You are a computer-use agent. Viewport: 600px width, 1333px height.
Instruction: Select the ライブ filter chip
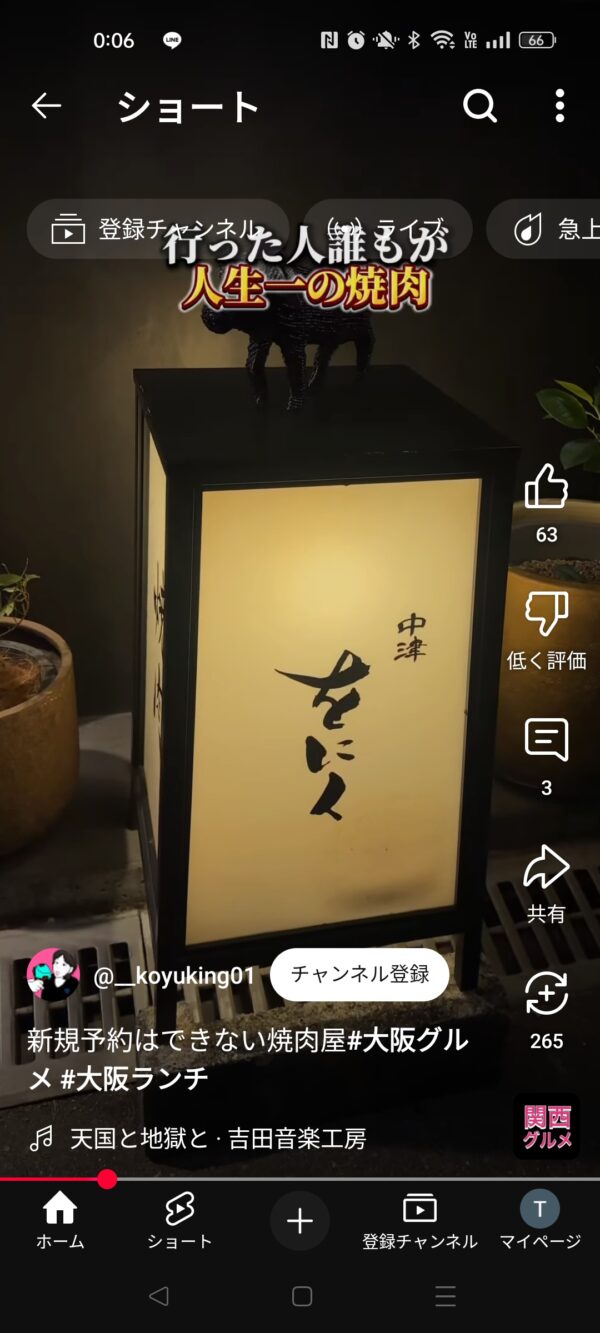point(388,229)
